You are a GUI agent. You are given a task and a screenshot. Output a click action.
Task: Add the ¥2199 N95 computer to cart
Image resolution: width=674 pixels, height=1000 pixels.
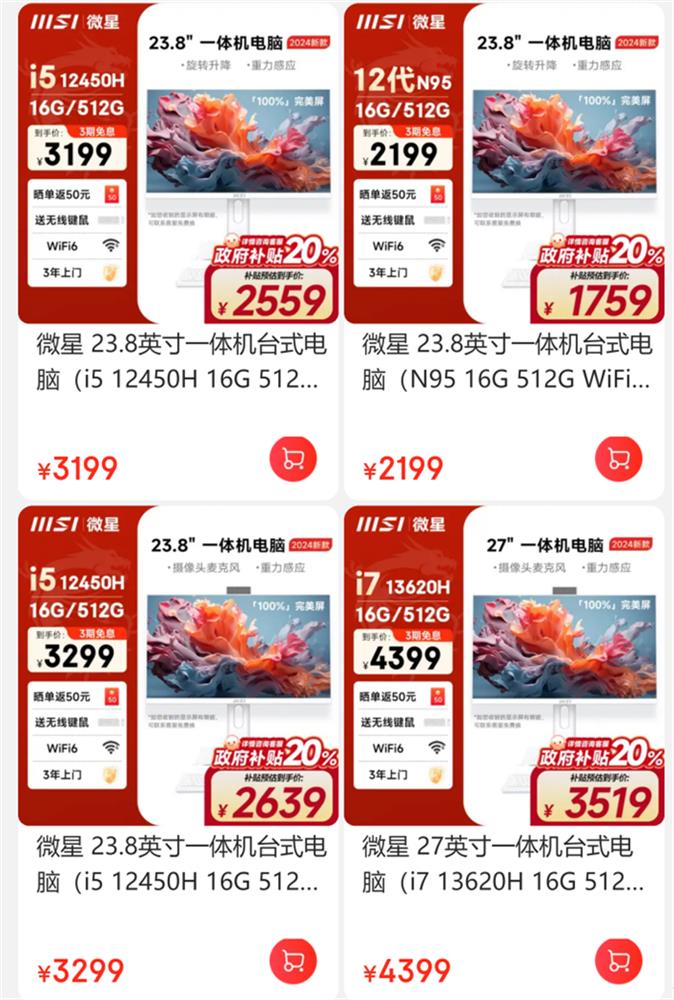pos(619,459)
